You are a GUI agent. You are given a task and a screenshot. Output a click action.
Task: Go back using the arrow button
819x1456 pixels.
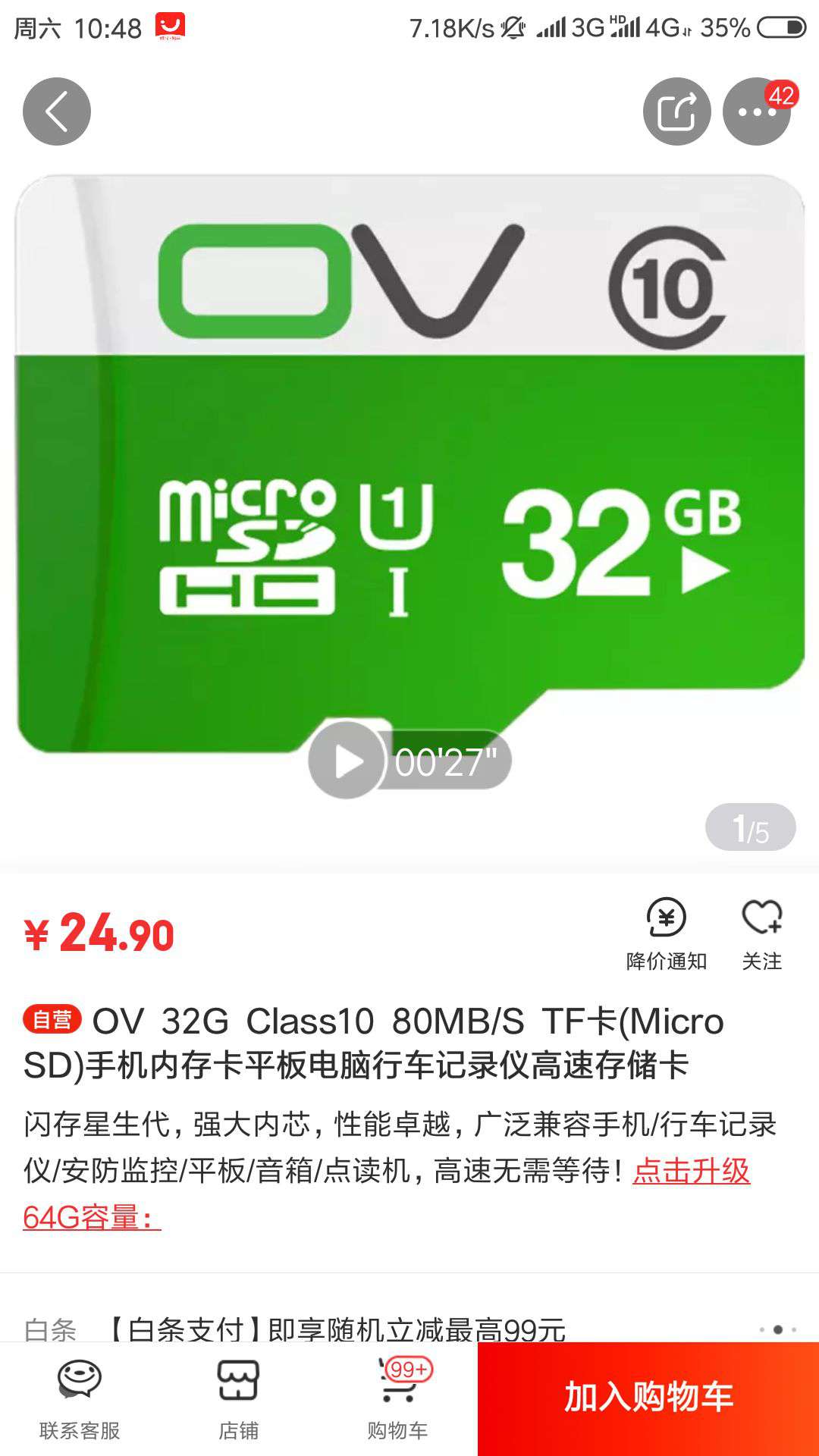(57, 111)
